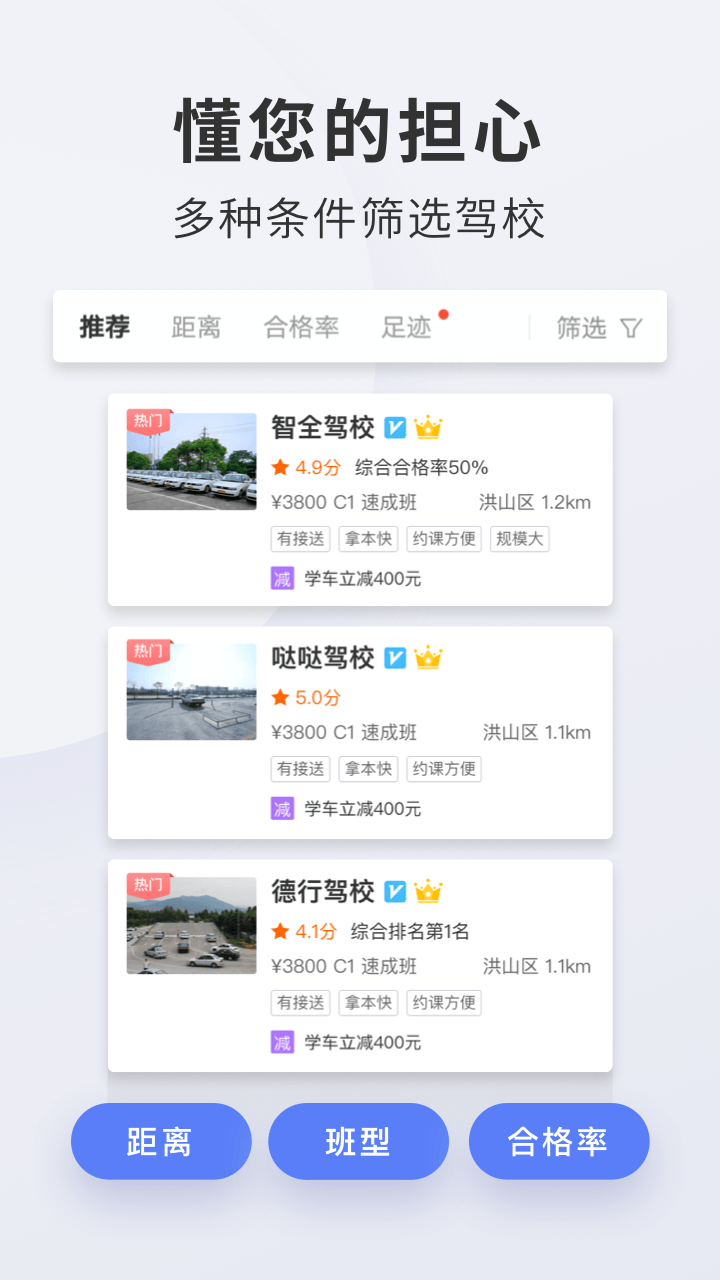The image size is (720, 1280).
Task: Click the crown icon next to 德行驾校 name
Action: click(x=428, y=891)
